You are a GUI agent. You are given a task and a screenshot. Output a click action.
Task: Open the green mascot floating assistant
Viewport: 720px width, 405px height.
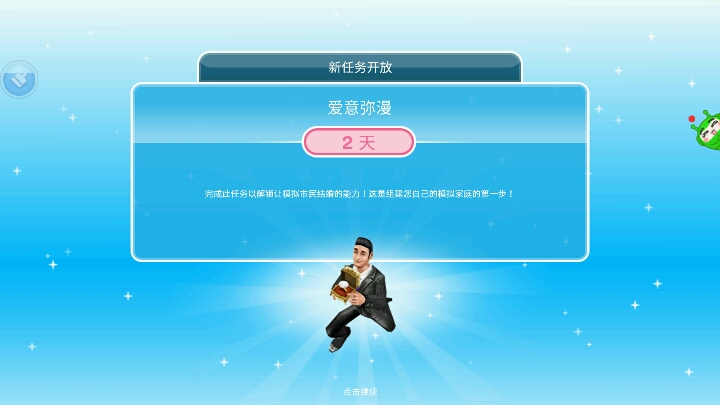click(x=707, y=131)
